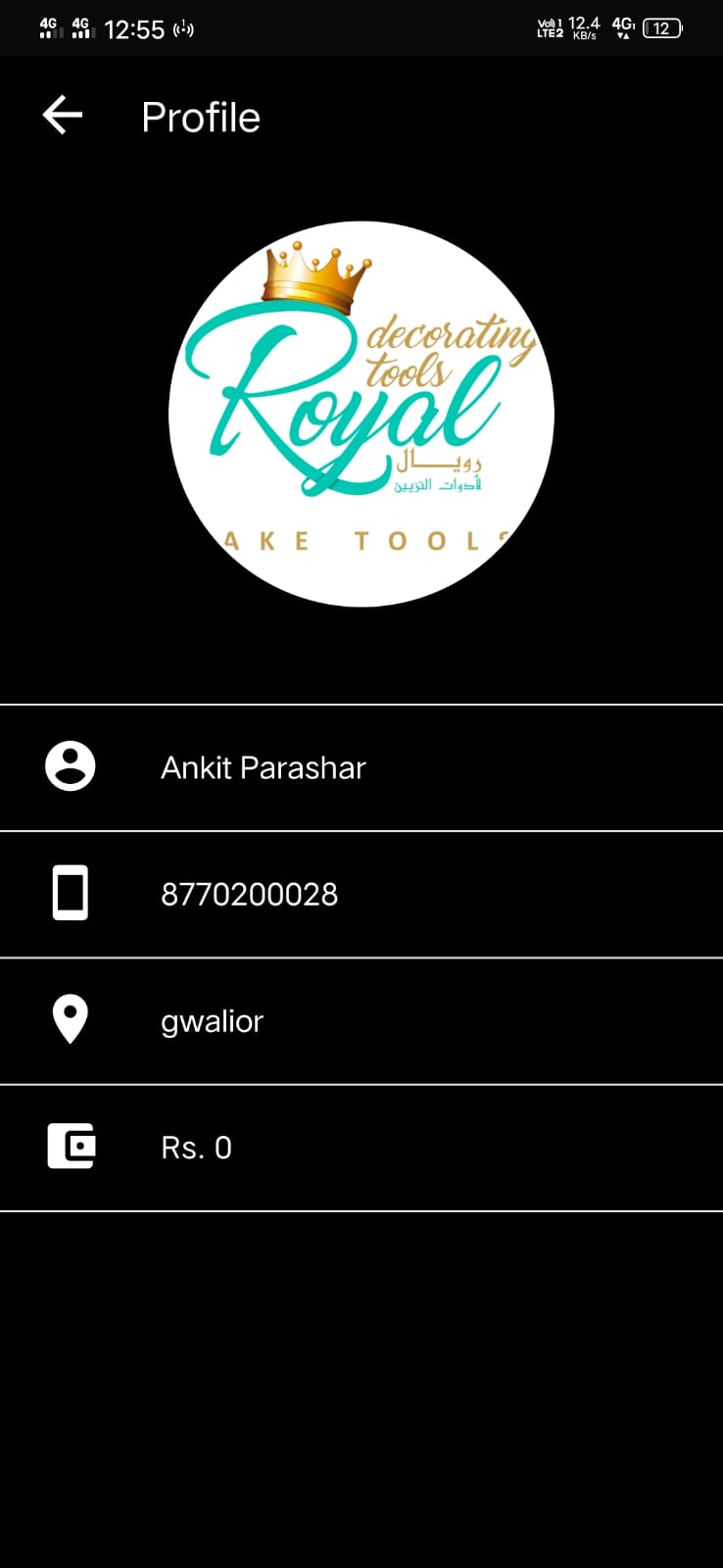Viewport: 723px width, 1568px height.
Task: Select the second 4G signal bars icon
Action: pos(83,26)
